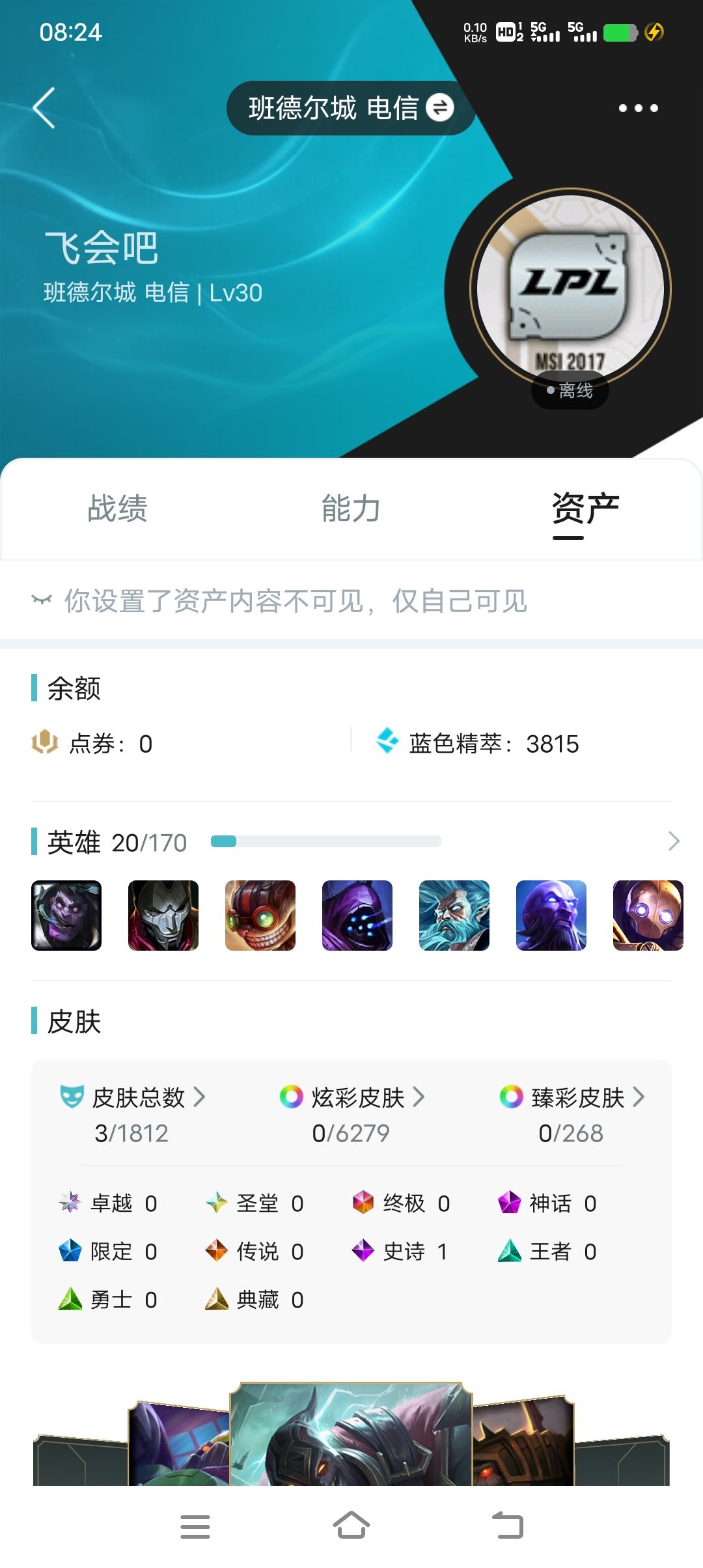The image size is (703, 1568).
Task: Tap the system back button in navigation bar
Action: 508,1526
